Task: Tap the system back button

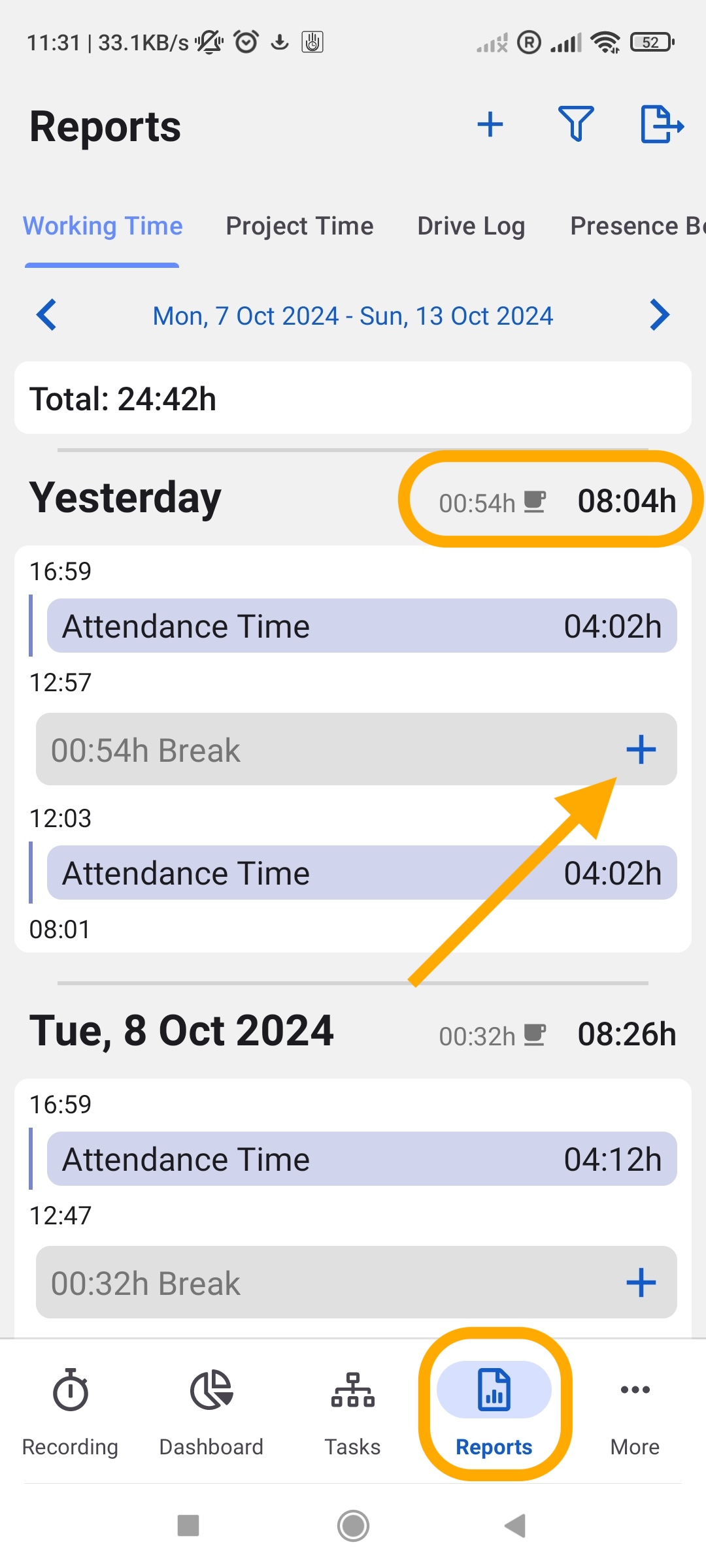Action: 516,1526
